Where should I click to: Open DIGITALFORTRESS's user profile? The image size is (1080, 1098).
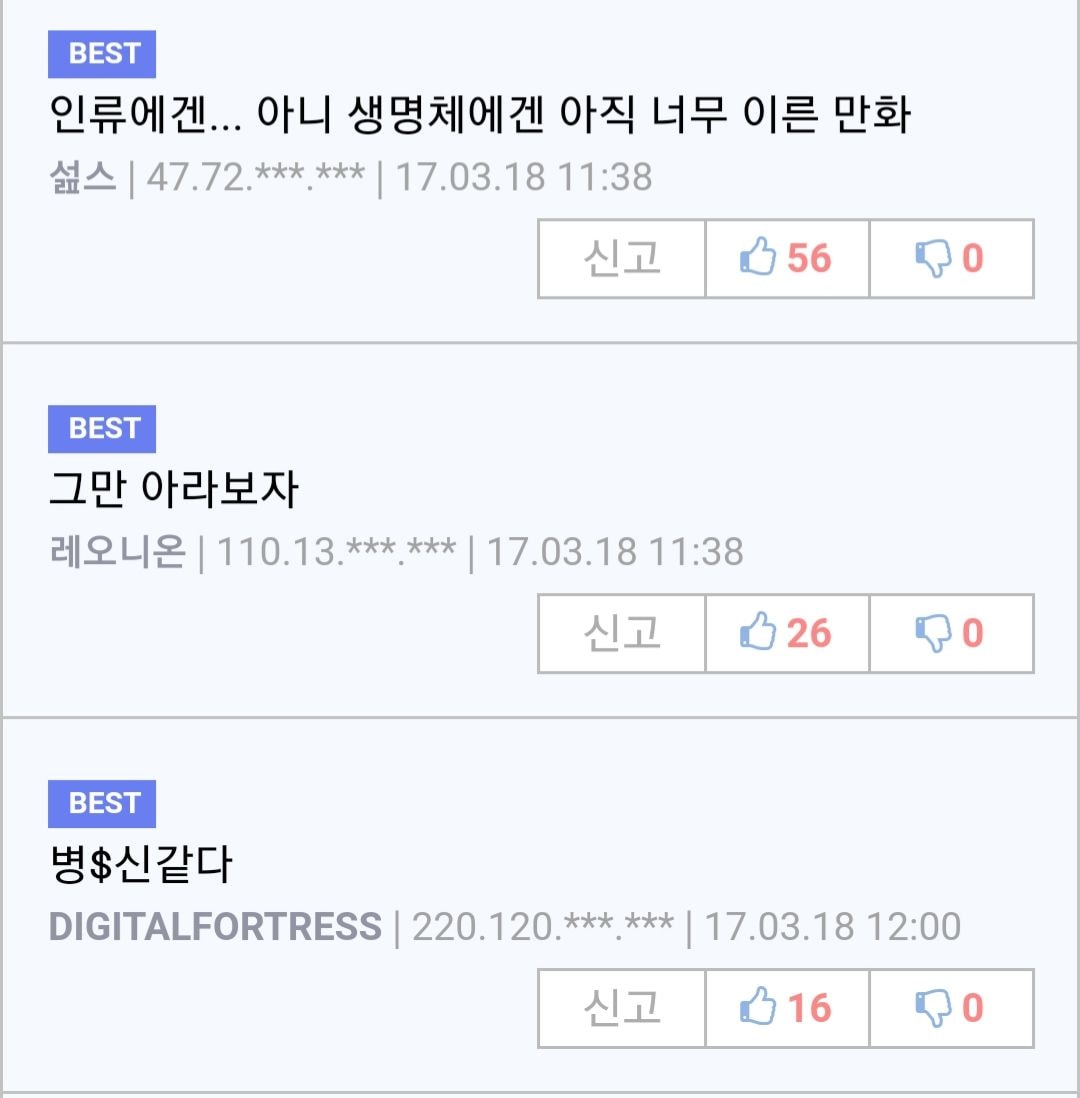[215, 927]
